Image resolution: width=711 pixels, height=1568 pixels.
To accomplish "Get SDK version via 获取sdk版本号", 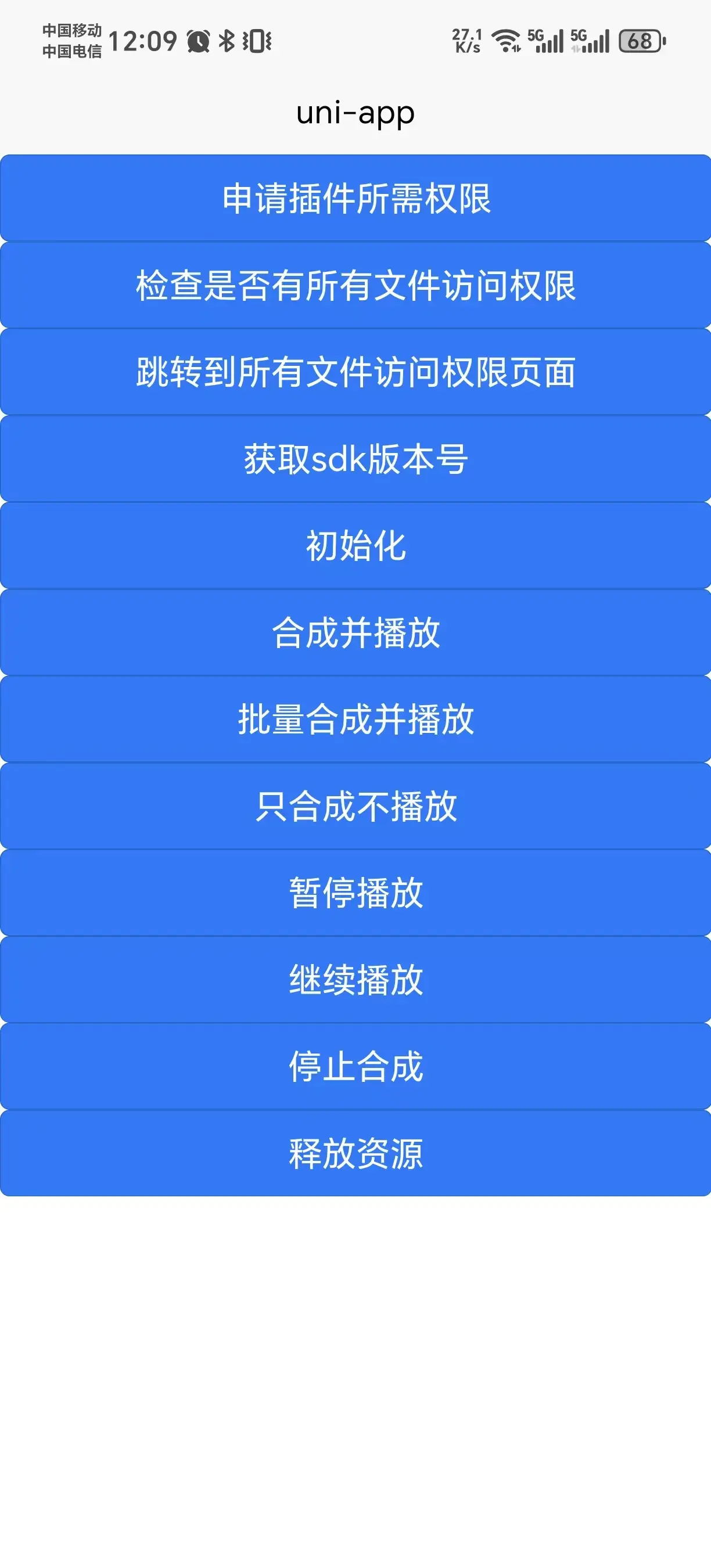I will pos(355,459).
